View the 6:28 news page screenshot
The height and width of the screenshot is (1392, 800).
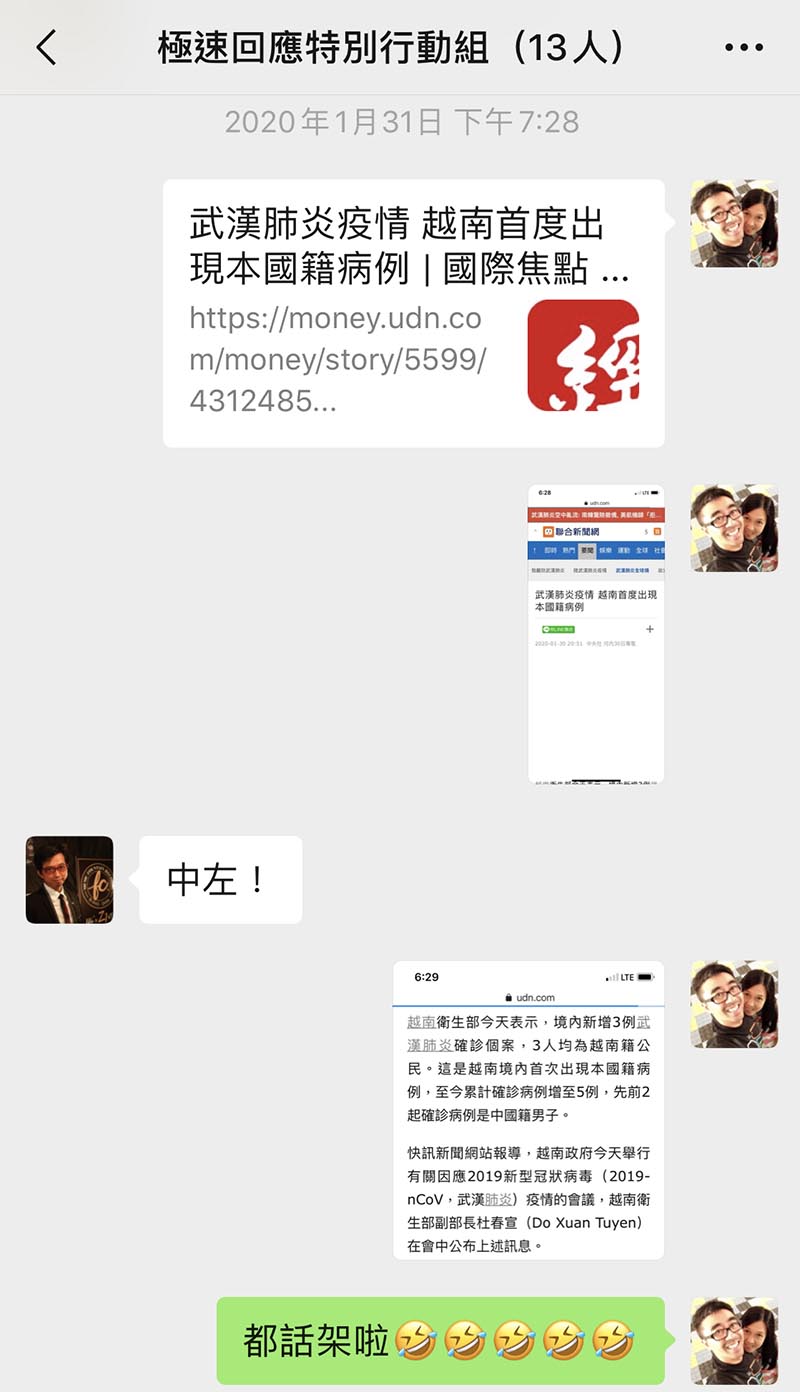[596, 634]
